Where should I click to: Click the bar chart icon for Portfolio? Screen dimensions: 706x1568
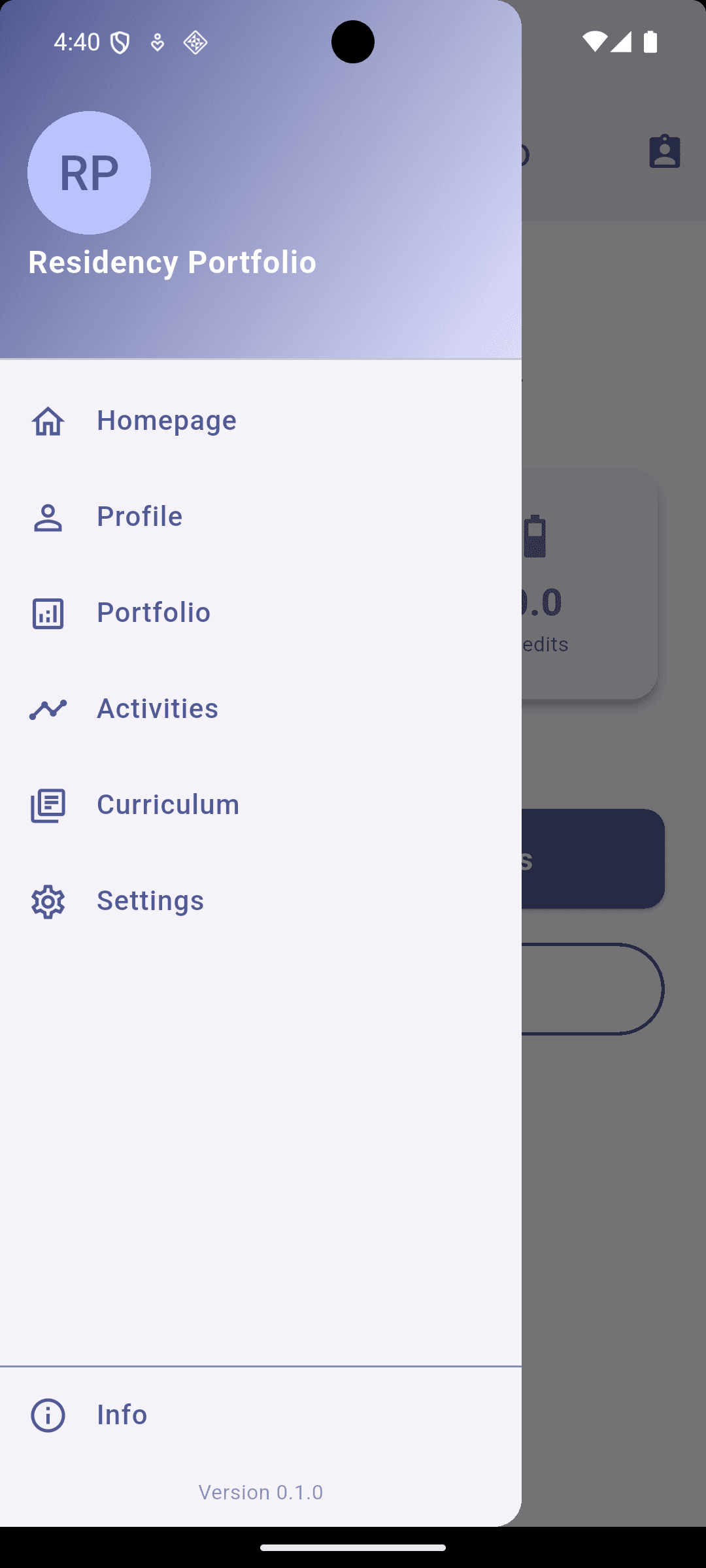pyautogui.click(x=48, y=613)
